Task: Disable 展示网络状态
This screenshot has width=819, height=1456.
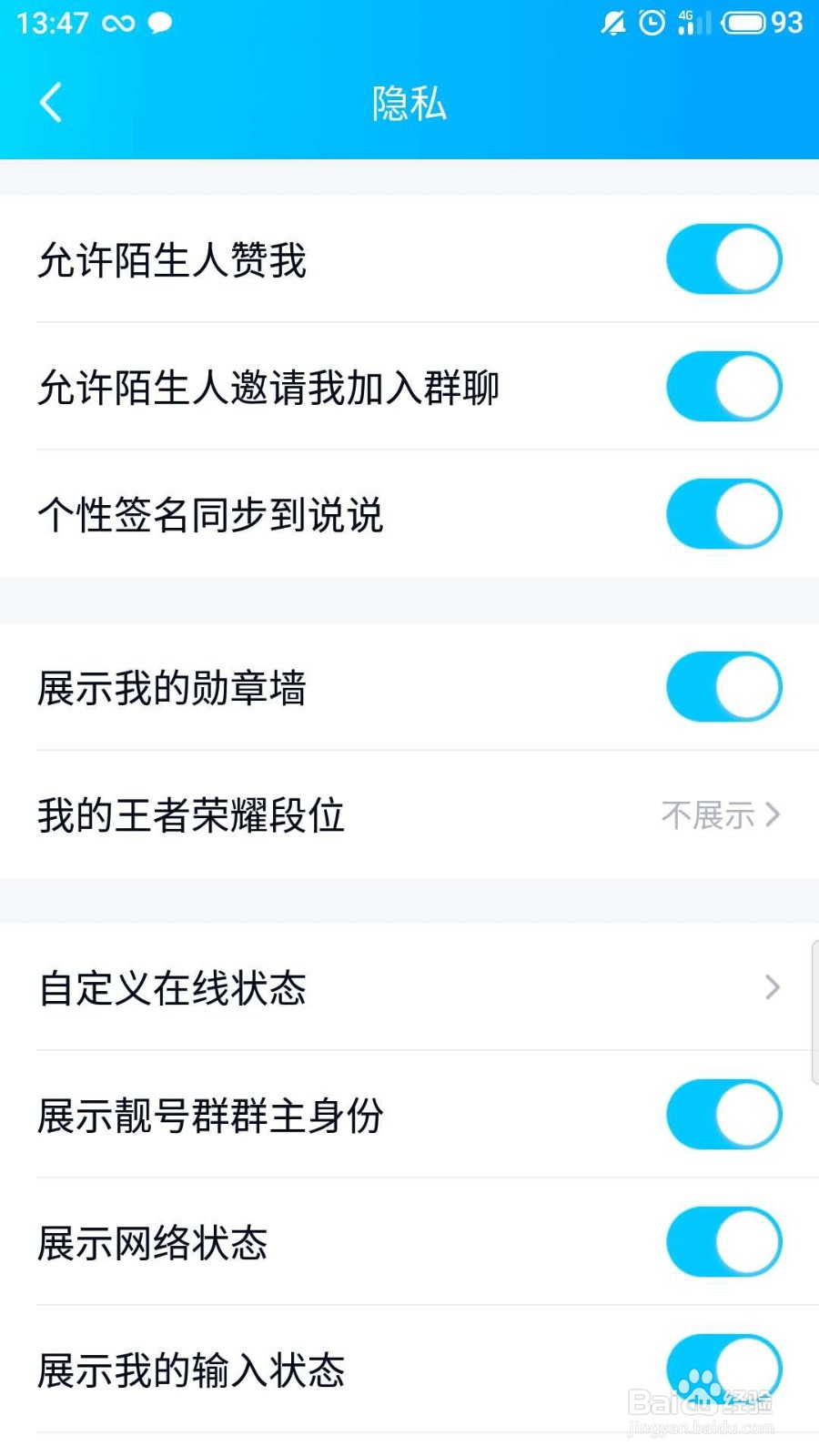Action: (723, 1242)
